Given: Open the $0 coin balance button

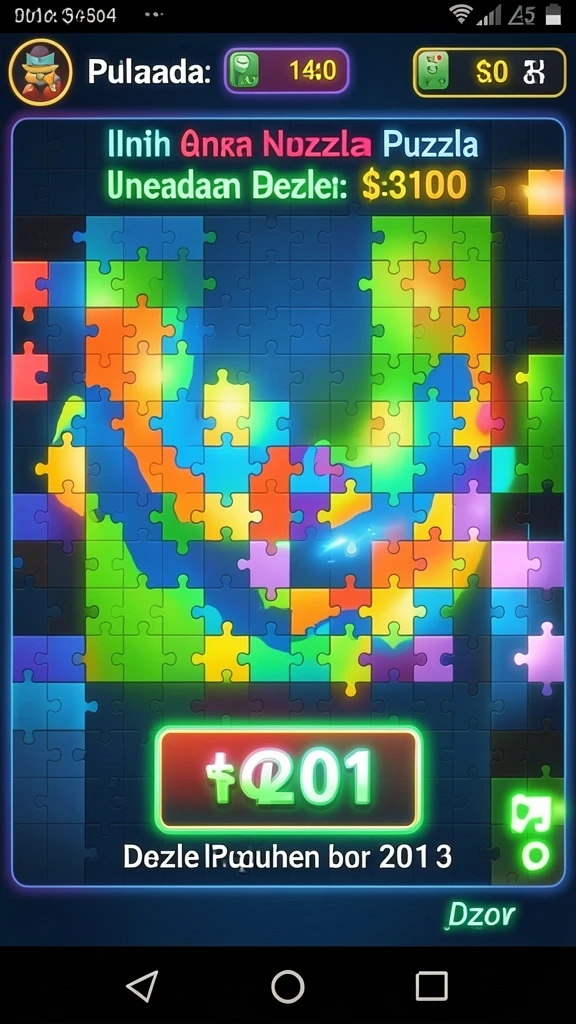Looking at the screenshot, I should pos(490,72).
